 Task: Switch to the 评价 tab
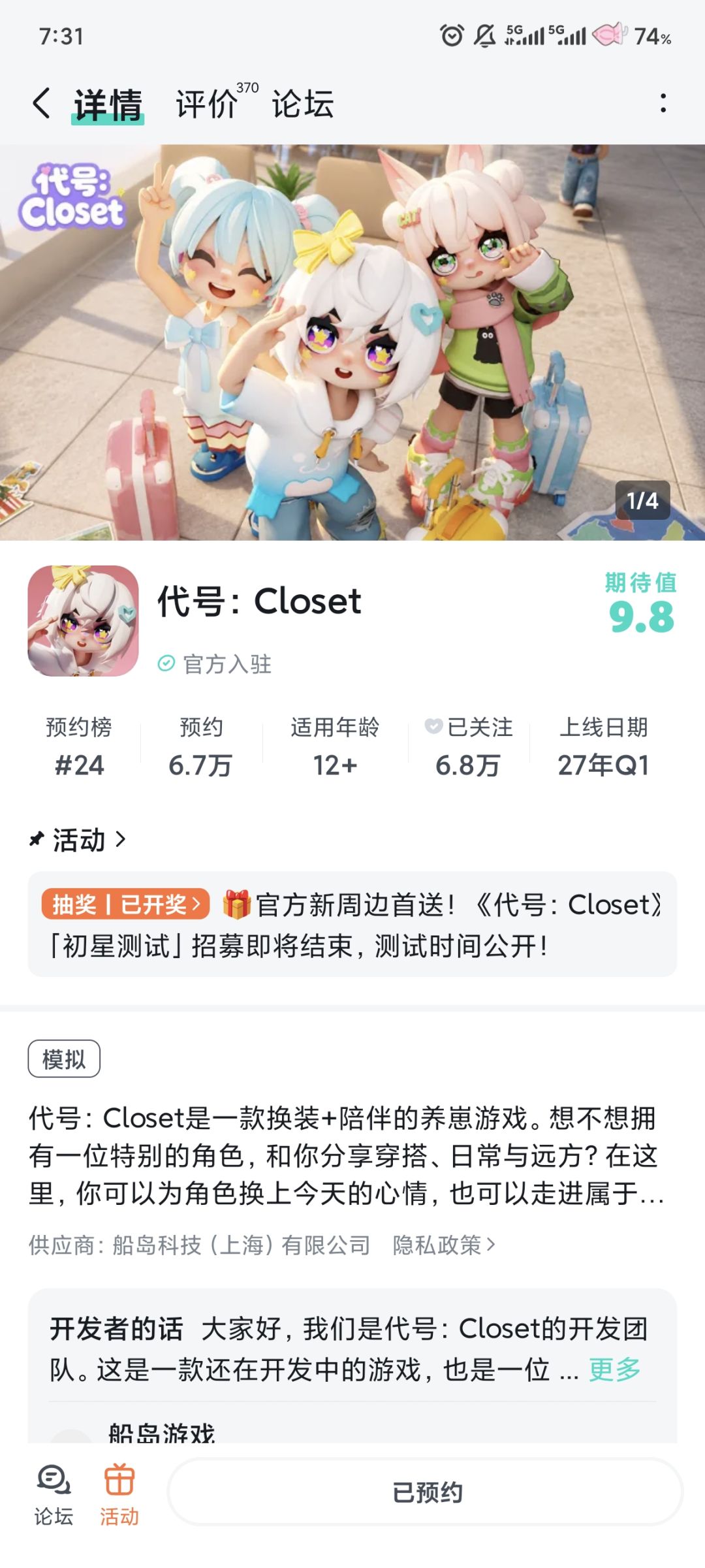(206, 104)
